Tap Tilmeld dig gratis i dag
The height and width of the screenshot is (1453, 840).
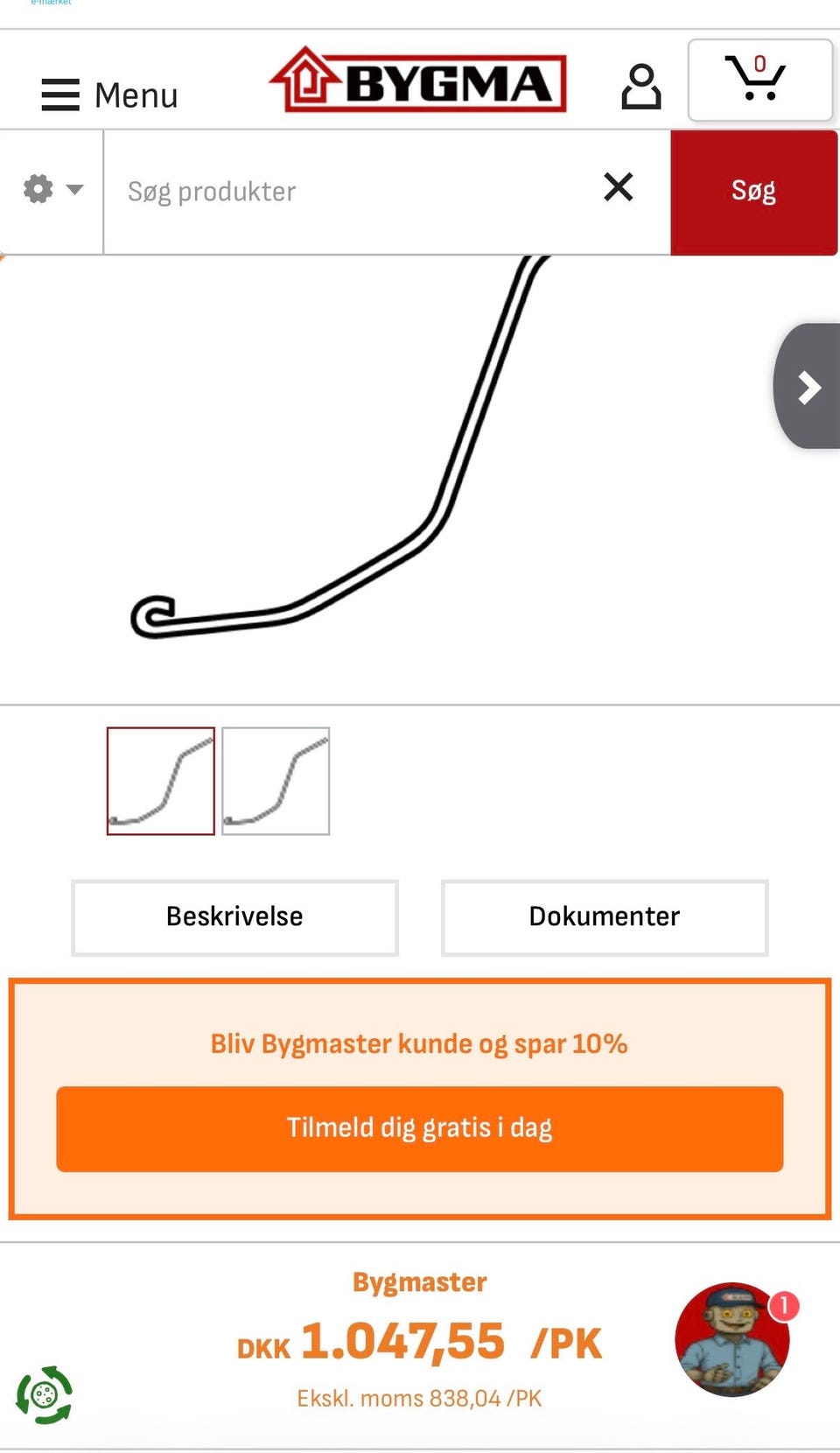[x=420, y=1128]
